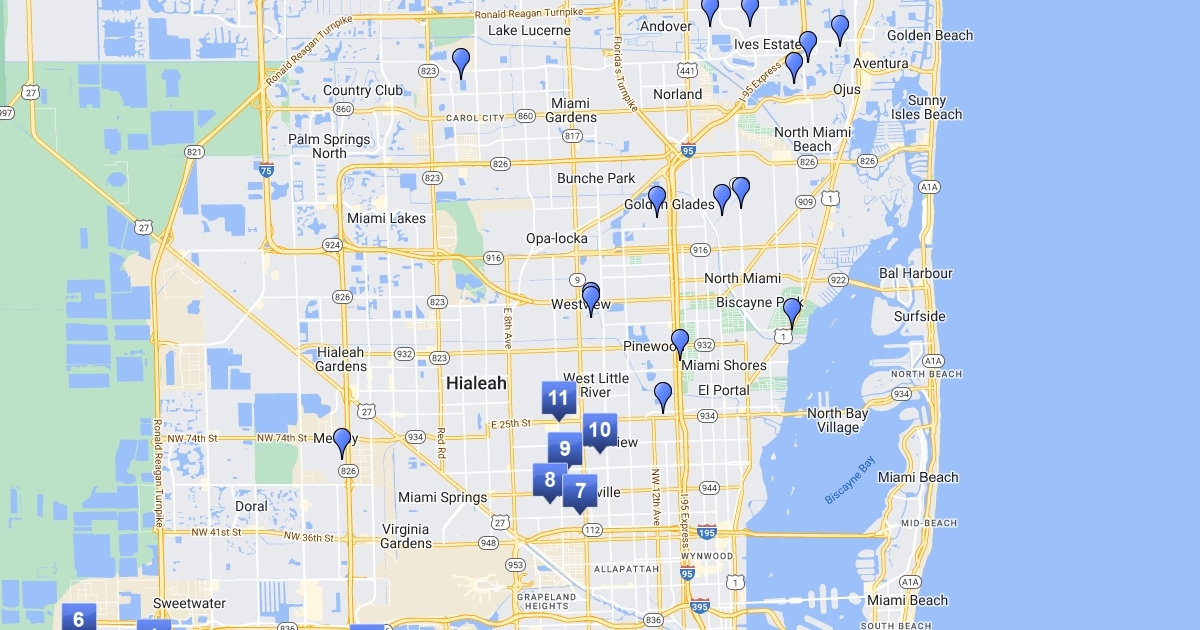This screenshot has height=630, width=1200.
Task: Open map marker number 9
Action: 565,450
